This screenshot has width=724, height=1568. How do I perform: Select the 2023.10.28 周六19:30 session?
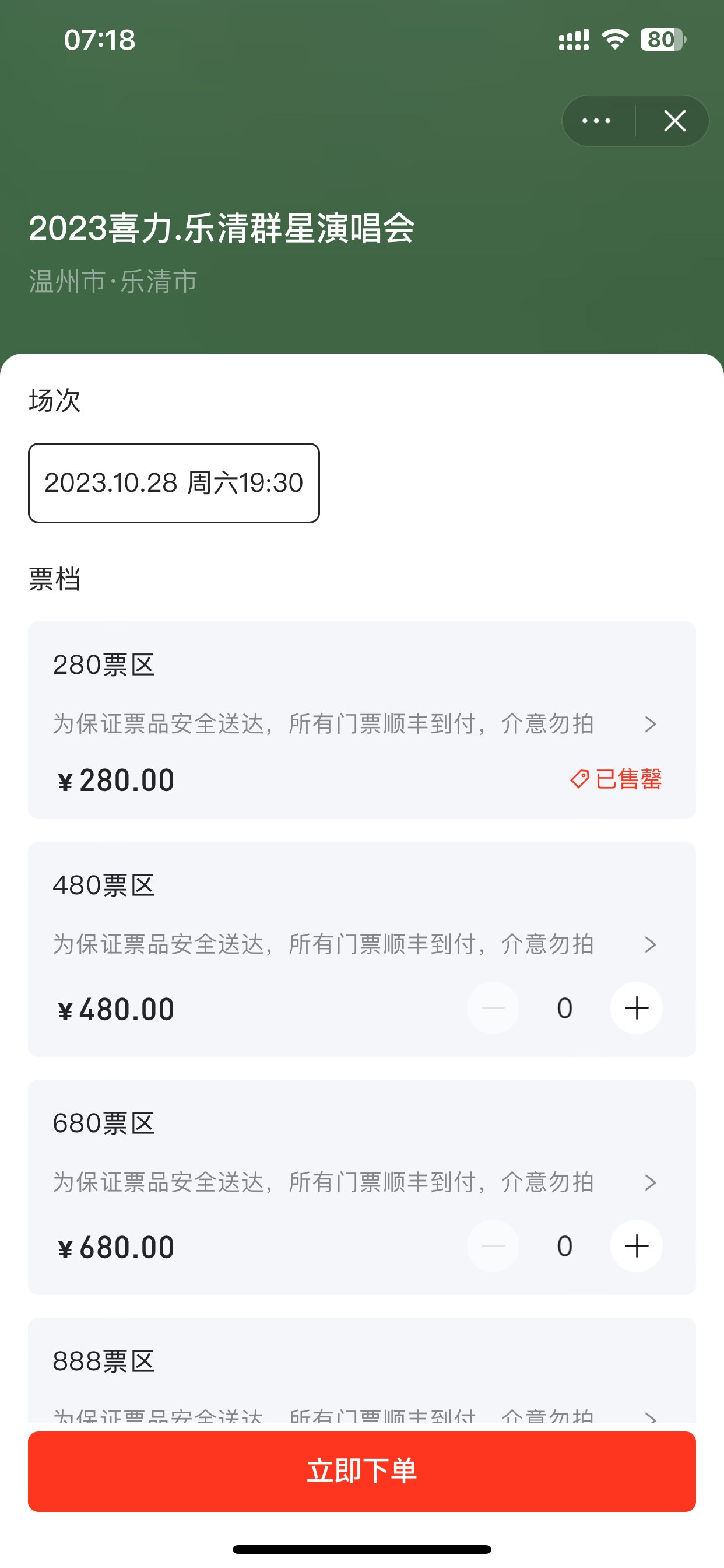[x=174, y=482]
